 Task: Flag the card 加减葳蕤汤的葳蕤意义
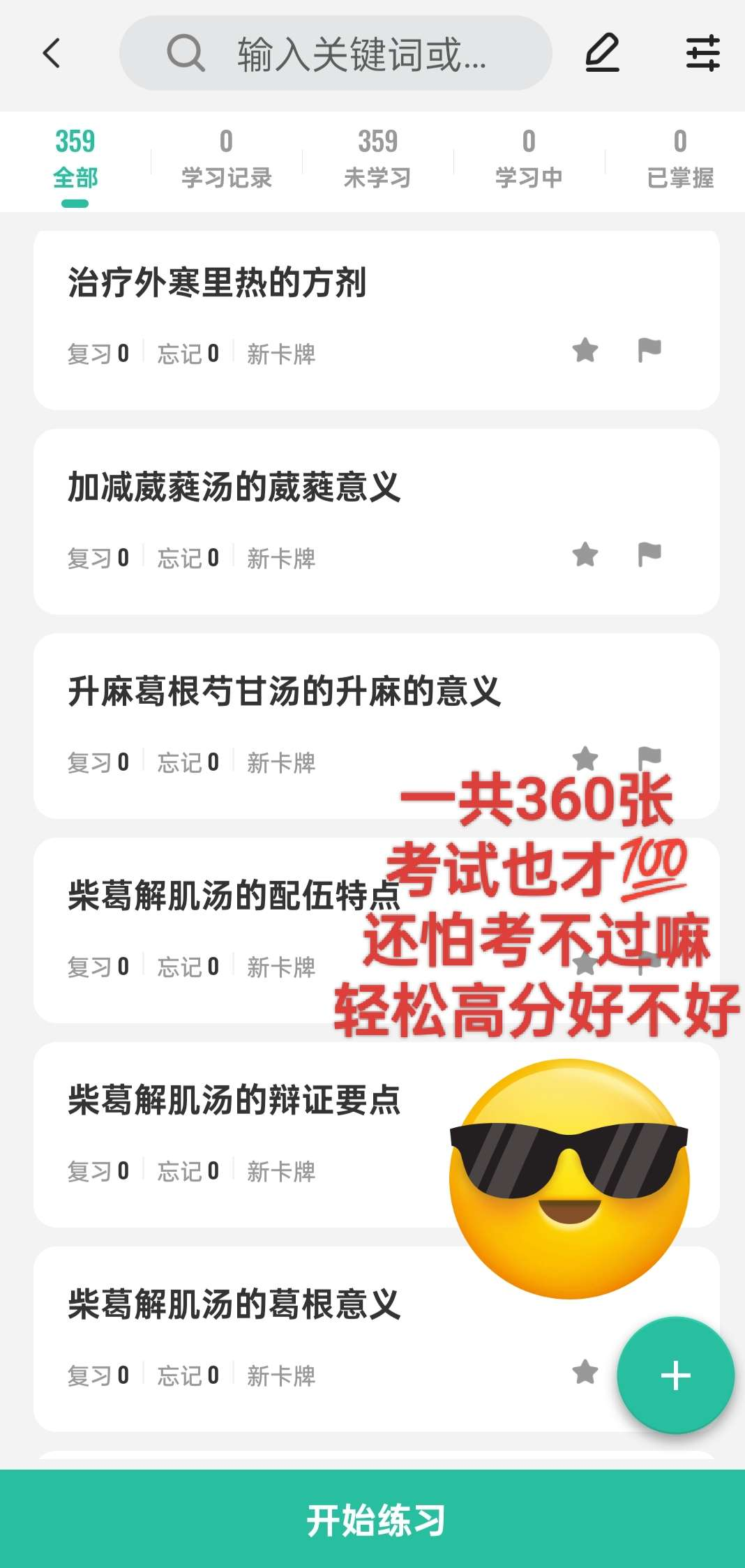pyautogui.click(x=649, y=555)
